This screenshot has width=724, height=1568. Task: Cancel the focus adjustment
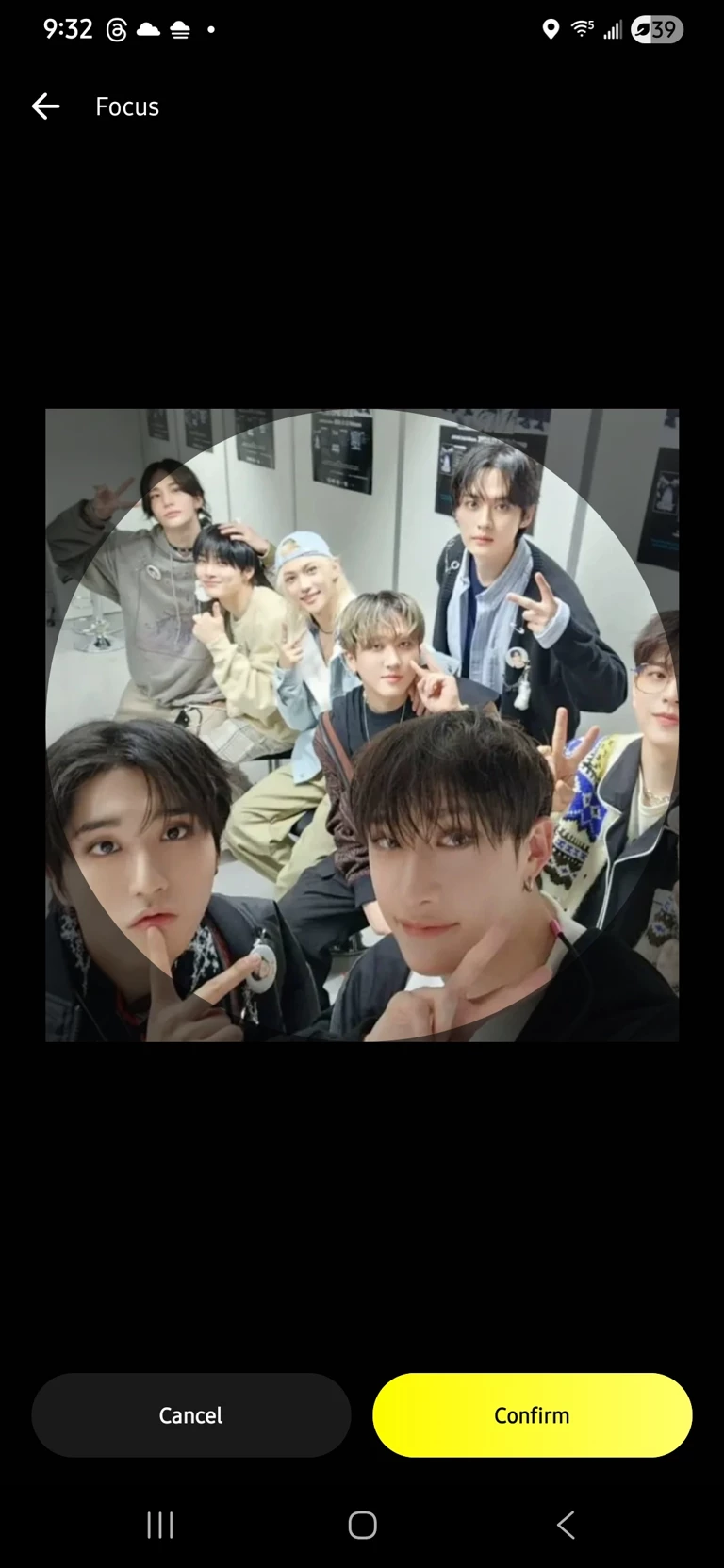click(x=191, y=1414)
